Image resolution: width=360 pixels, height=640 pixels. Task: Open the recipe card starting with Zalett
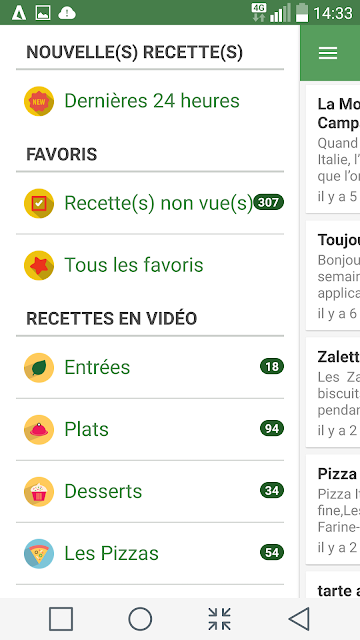[x=333, y=392]
